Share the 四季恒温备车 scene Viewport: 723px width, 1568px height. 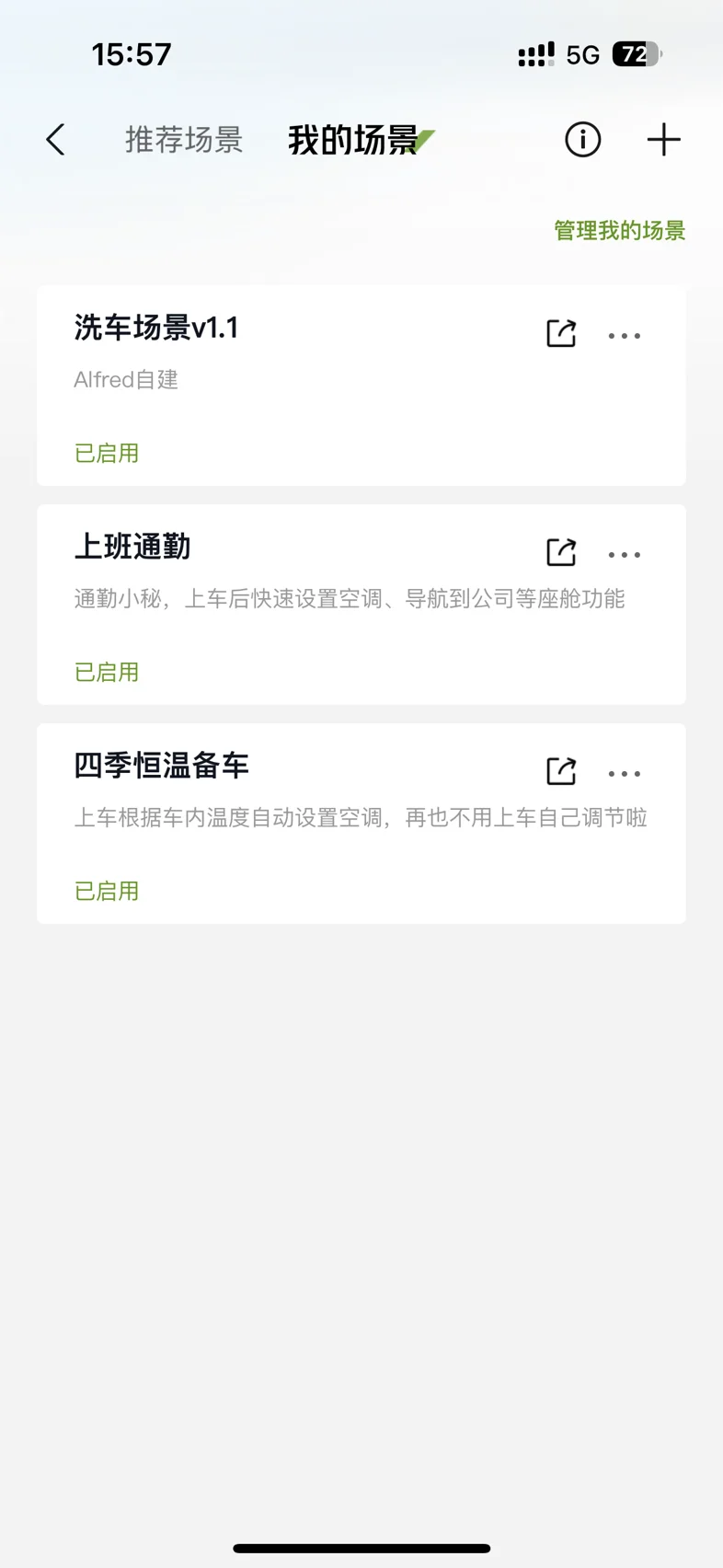point(561,771)
